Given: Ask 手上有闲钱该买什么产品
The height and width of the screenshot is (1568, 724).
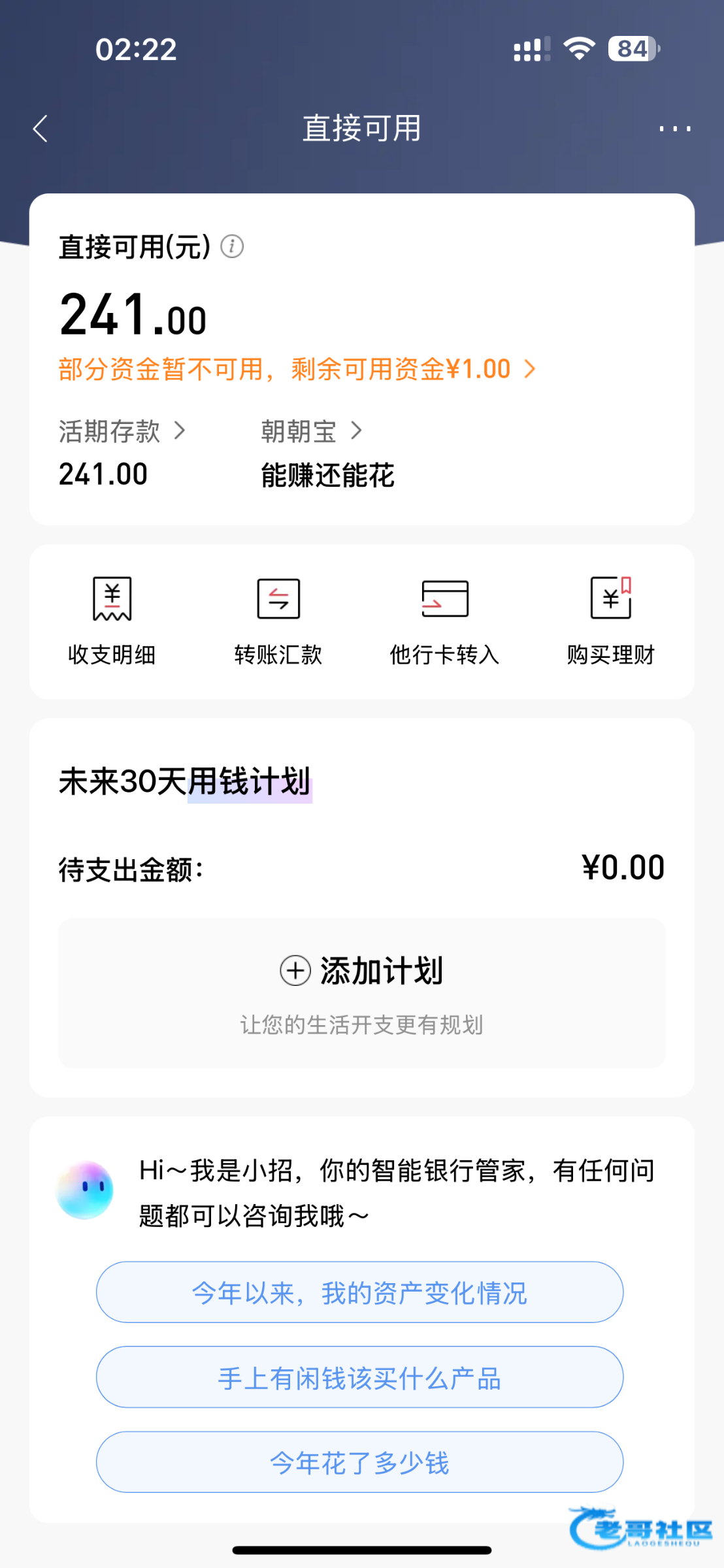Looking at the screenshot, I should tap(359, 1377).
